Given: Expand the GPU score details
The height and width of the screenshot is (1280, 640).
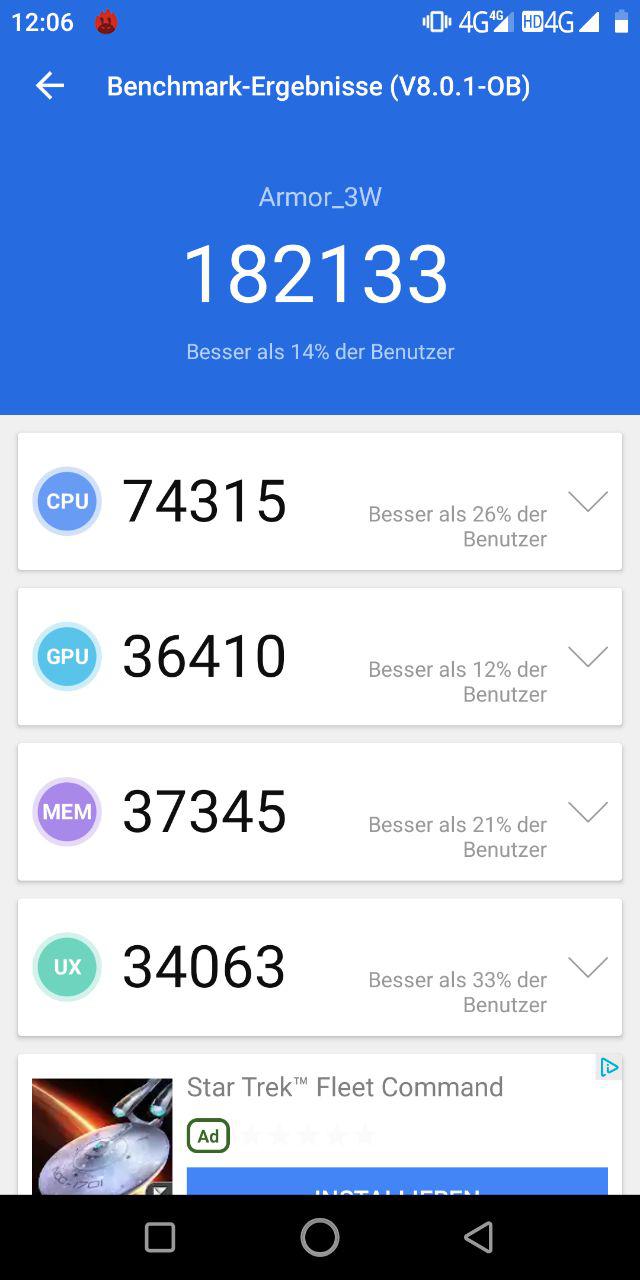Looking at the screenshot, I should point(587,657).
